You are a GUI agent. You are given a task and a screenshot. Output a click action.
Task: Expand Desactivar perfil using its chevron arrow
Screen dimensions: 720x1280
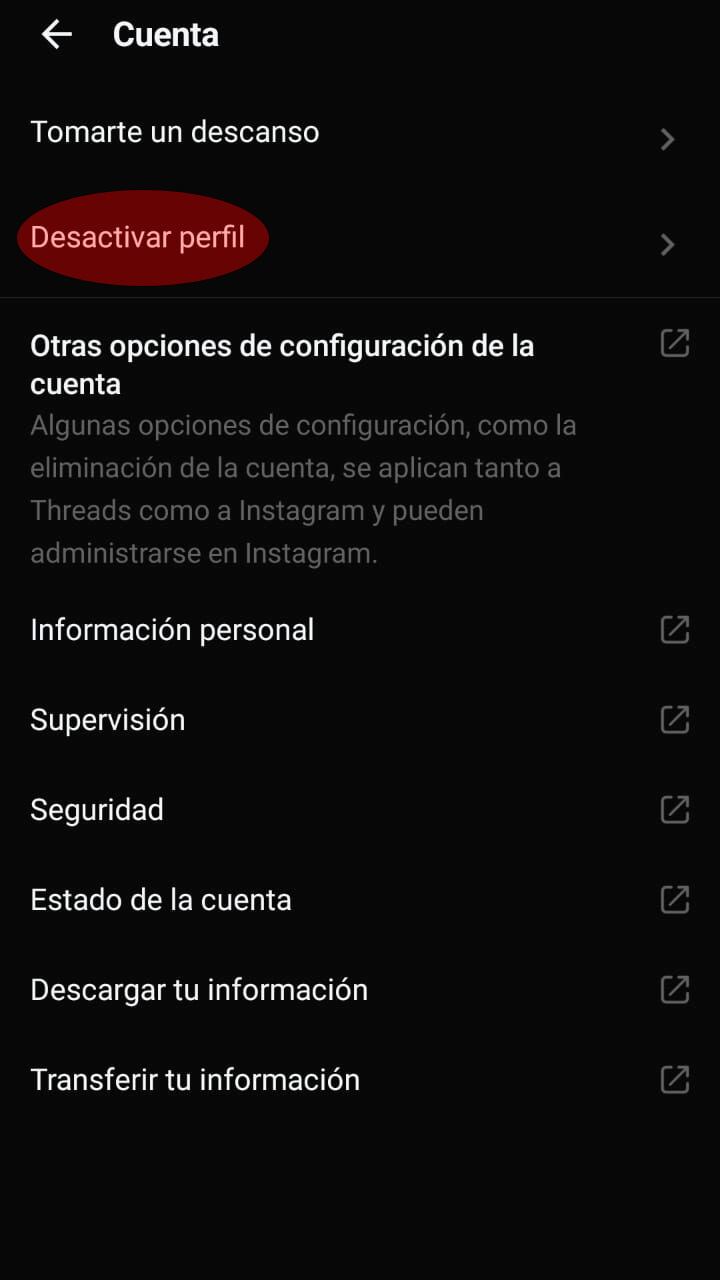point(667,245)
